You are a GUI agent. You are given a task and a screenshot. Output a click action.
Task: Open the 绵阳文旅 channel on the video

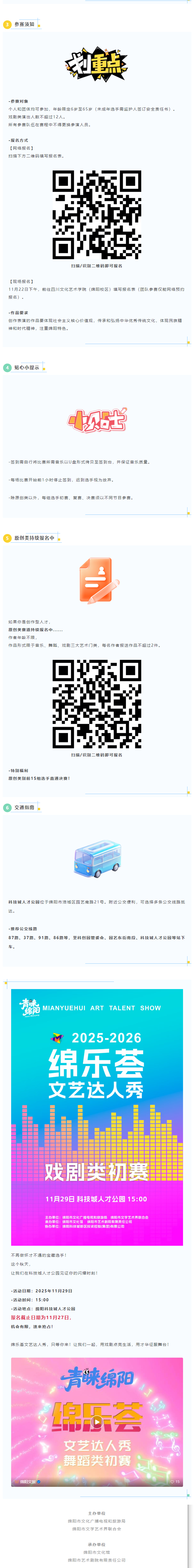click(28, 1482)
